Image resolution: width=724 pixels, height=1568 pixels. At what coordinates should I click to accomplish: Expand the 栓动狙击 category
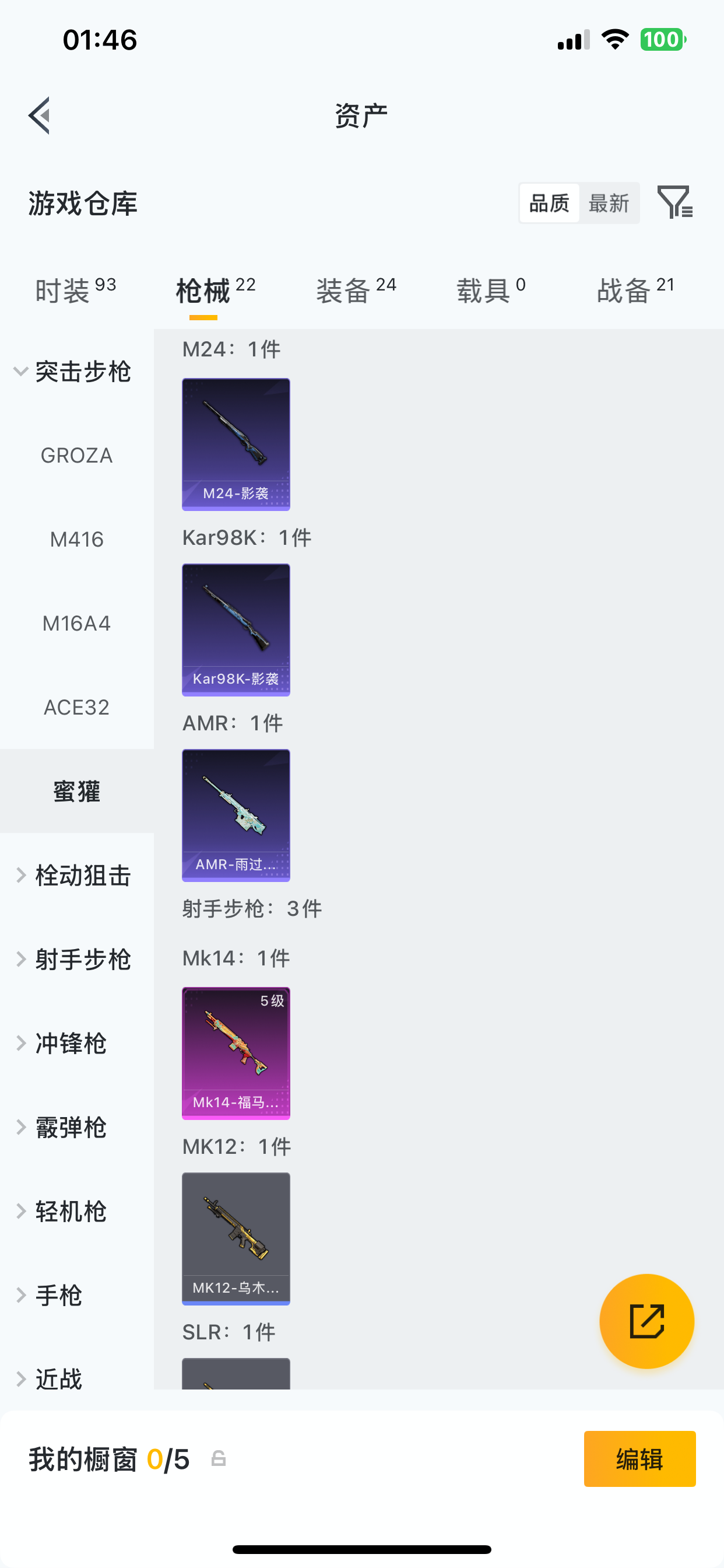73,876
